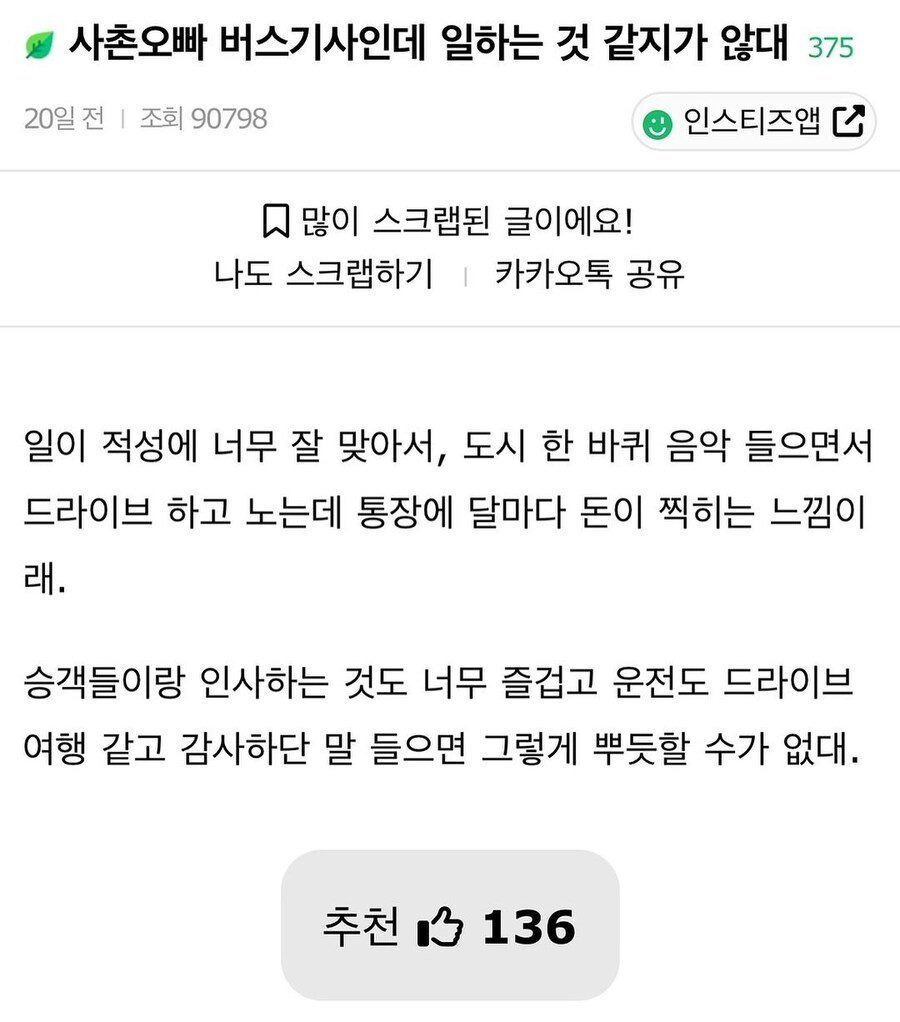The height and width of the screenshot is (1022, 900).
Task: Share the post via 카카오톡 공유
Action: (590, 274)
